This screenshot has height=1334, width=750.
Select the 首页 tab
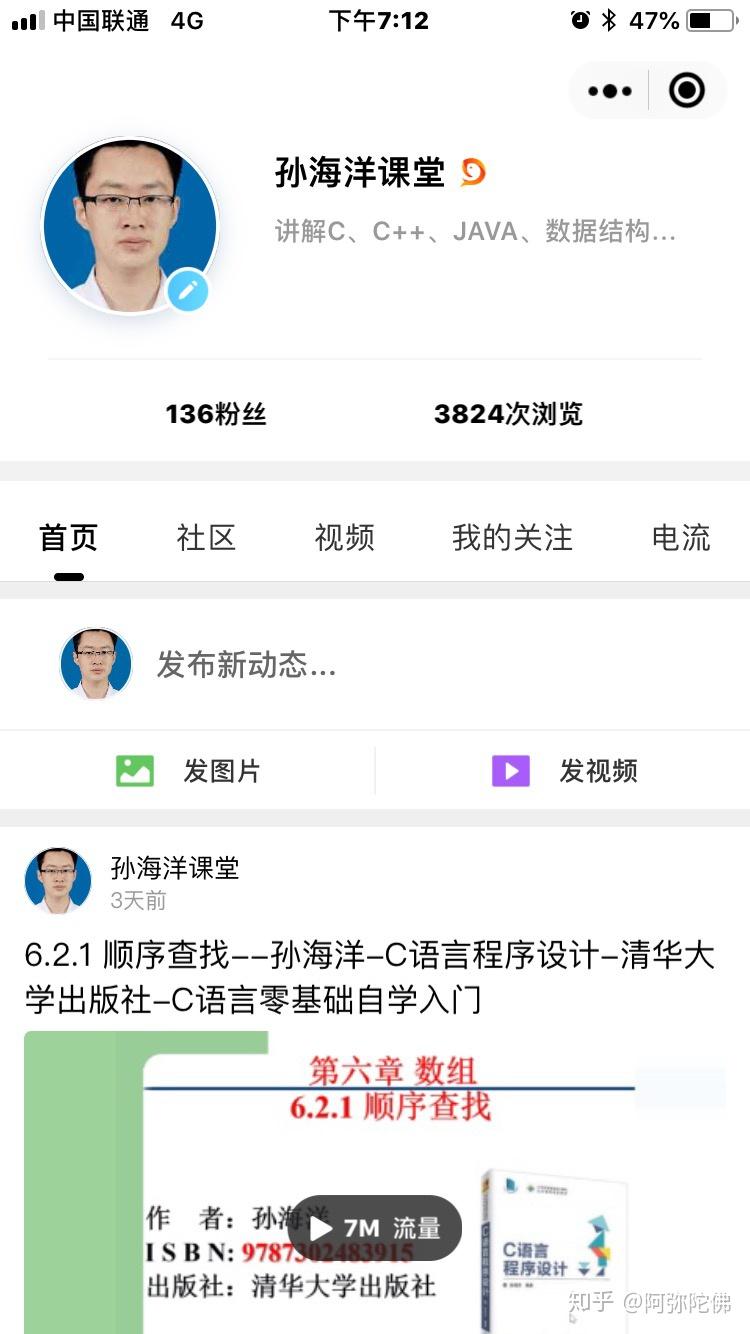(67, 537)
